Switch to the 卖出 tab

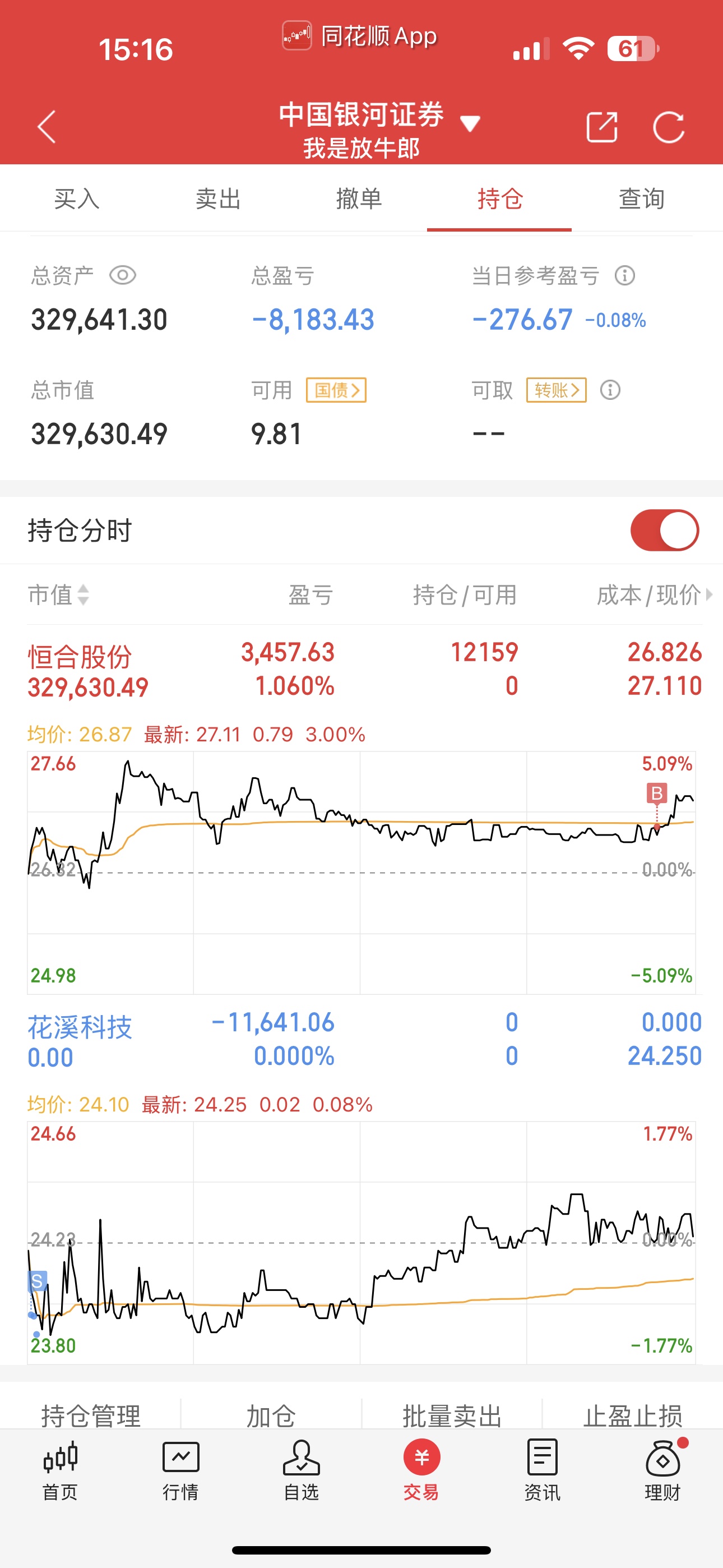(x=218, y=199)
